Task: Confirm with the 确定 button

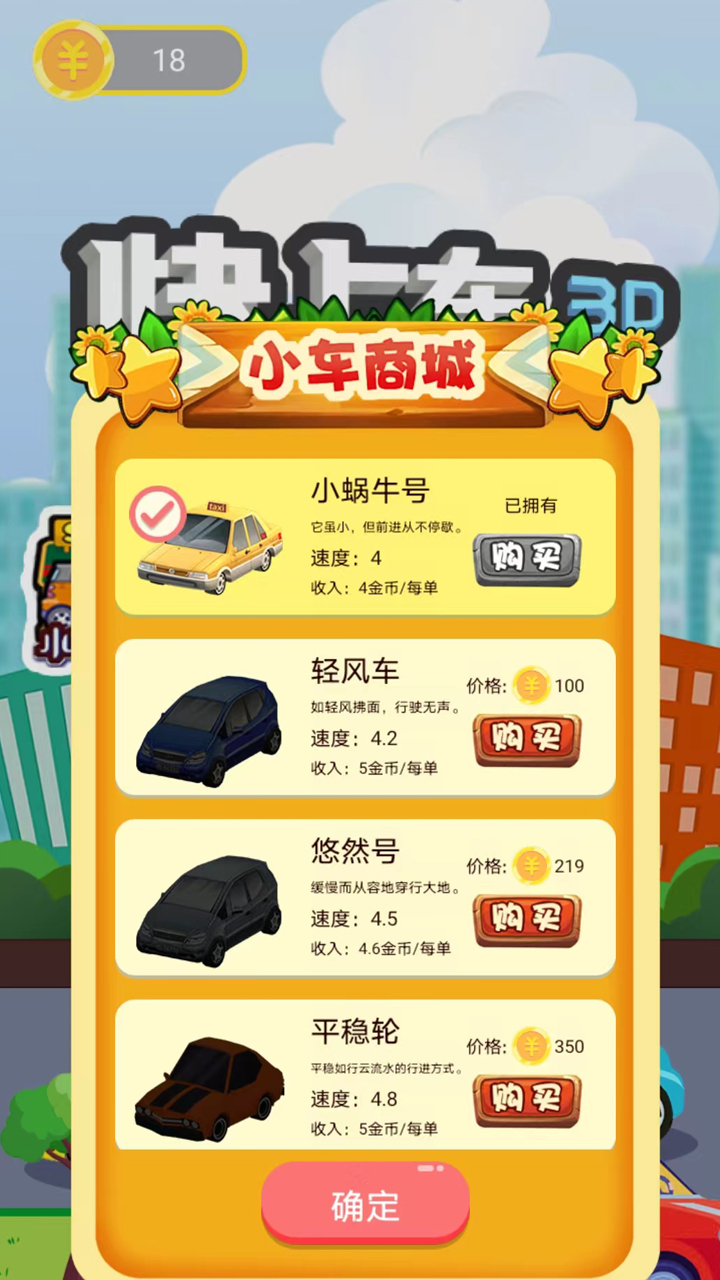Action: pos(365,1205)
